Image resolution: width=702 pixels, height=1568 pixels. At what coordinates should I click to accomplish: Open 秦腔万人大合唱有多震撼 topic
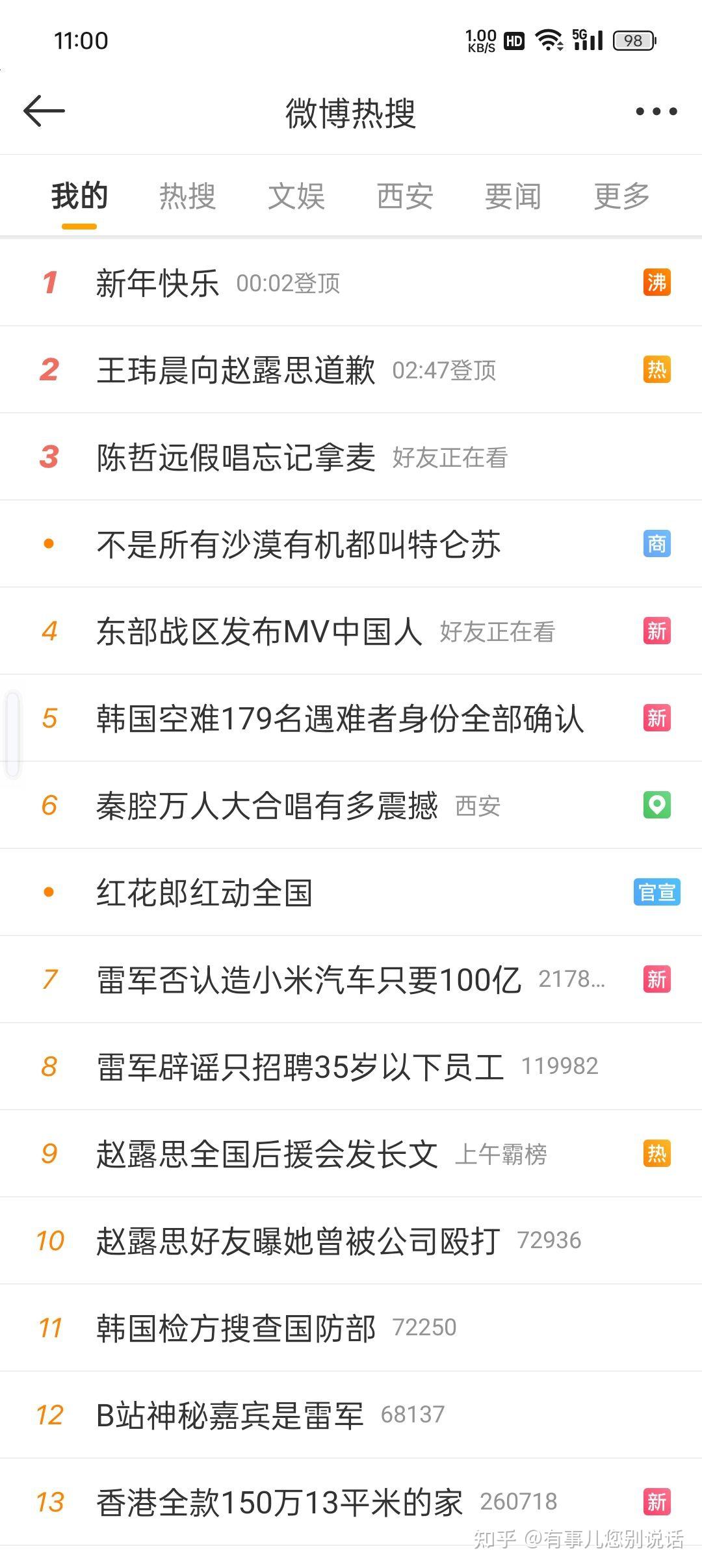coord(351,805)
